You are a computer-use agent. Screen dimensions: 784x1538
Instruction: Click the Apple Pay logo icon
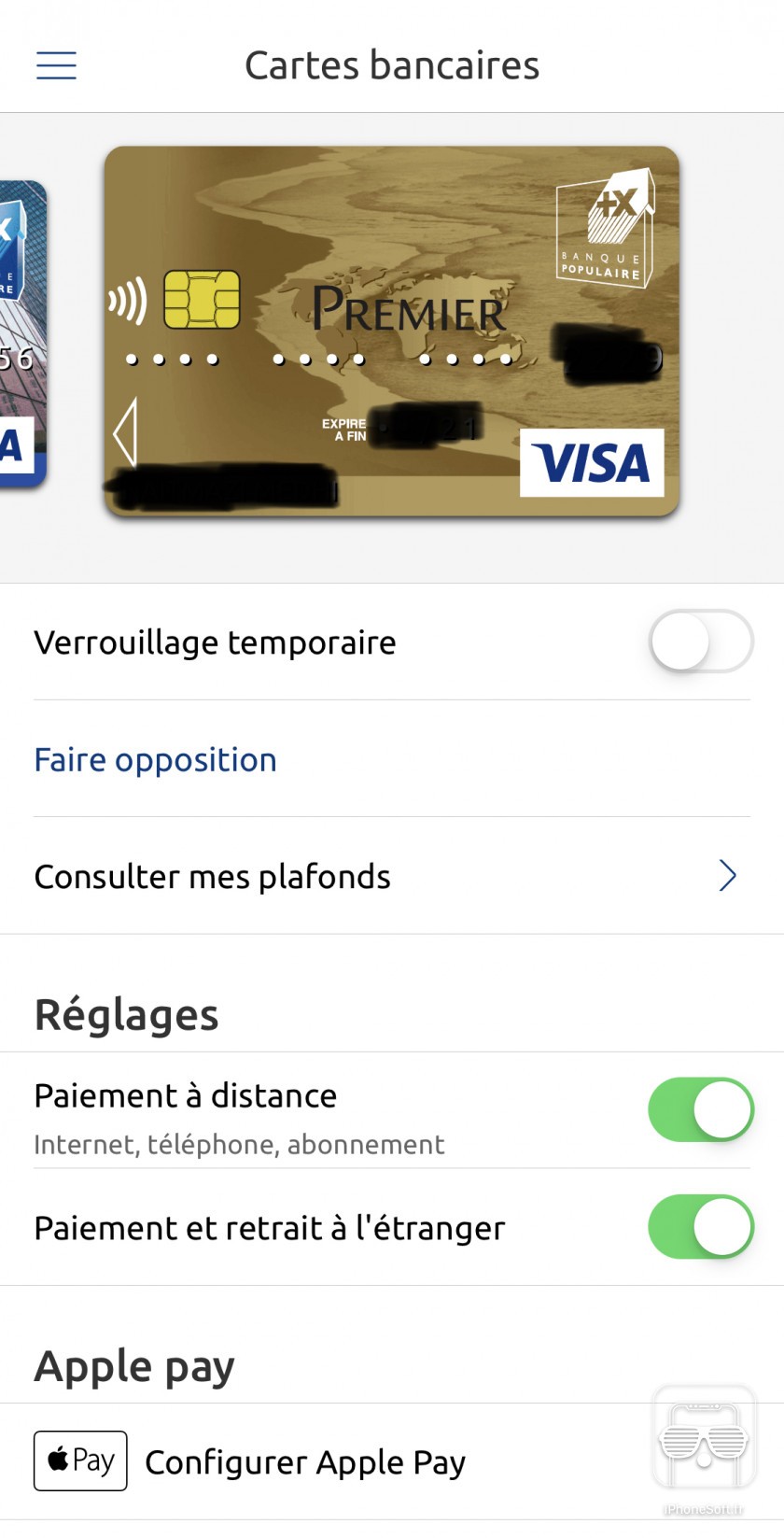coord(80,1460)
